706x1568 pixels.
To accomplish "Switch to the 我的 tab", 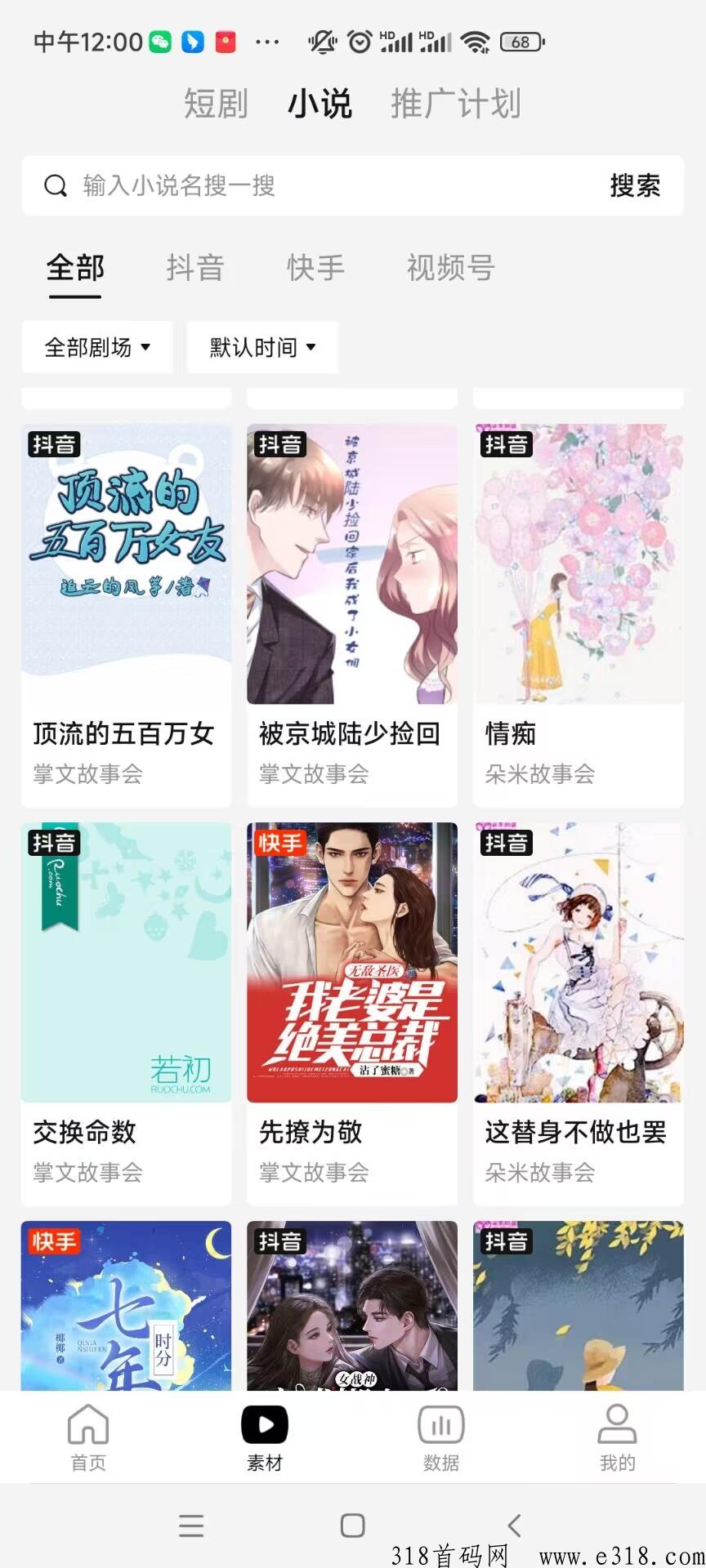I will [x=617, y=1437].
